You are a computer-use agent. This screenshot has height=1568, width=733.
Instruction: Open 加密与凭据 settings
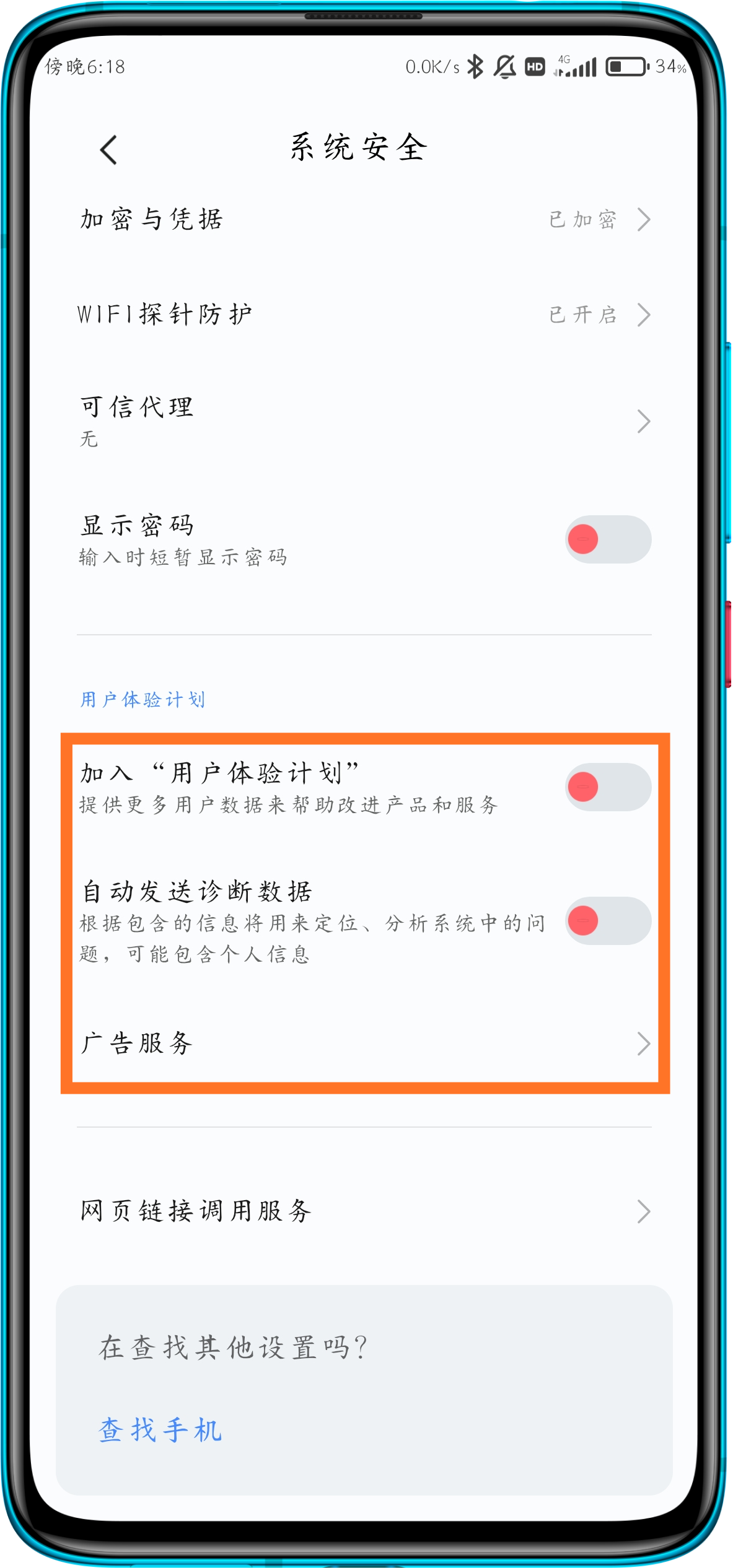click(364, 219)
